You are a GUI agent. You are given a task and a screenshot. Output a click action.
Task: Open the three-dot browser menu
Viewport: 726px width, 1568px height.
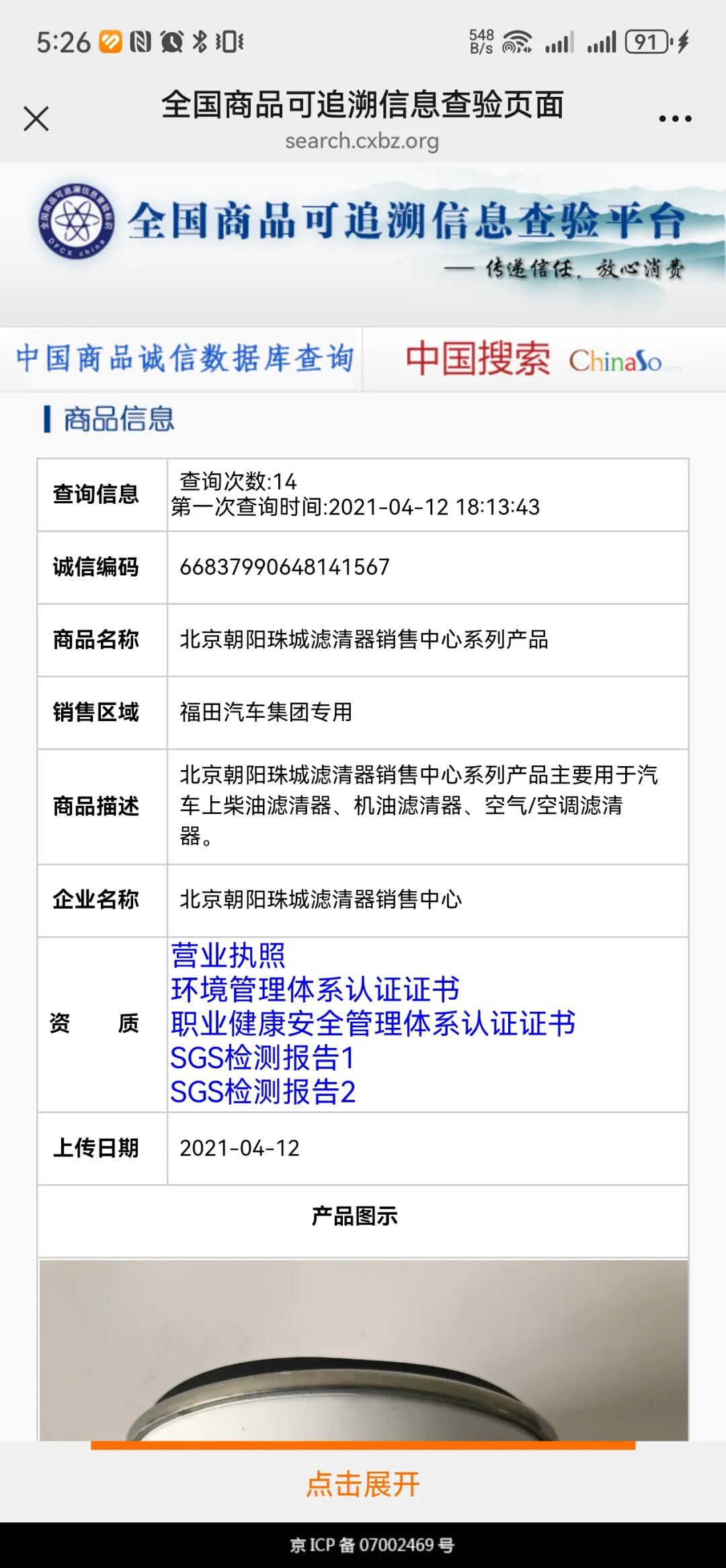pos(674,118)
